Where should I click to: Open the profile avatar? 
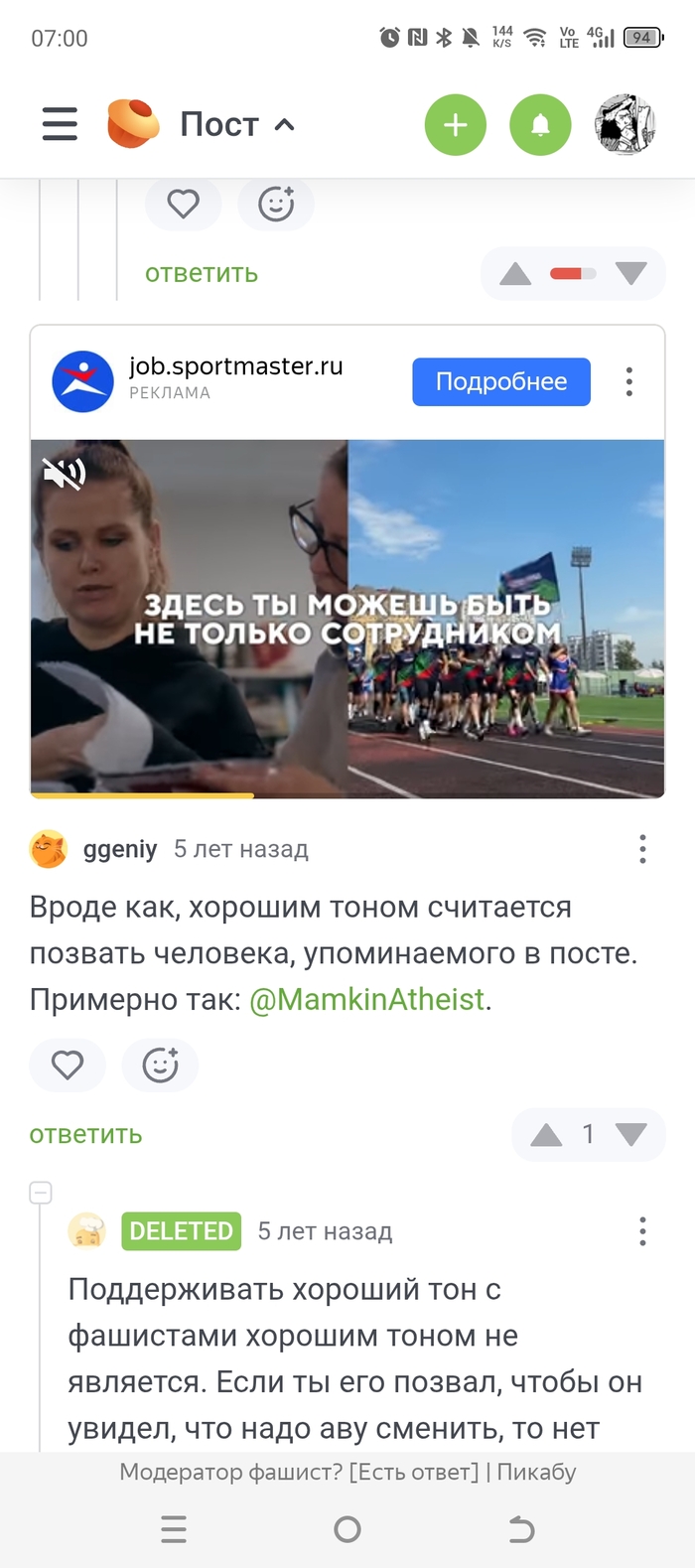pos(625,125)
